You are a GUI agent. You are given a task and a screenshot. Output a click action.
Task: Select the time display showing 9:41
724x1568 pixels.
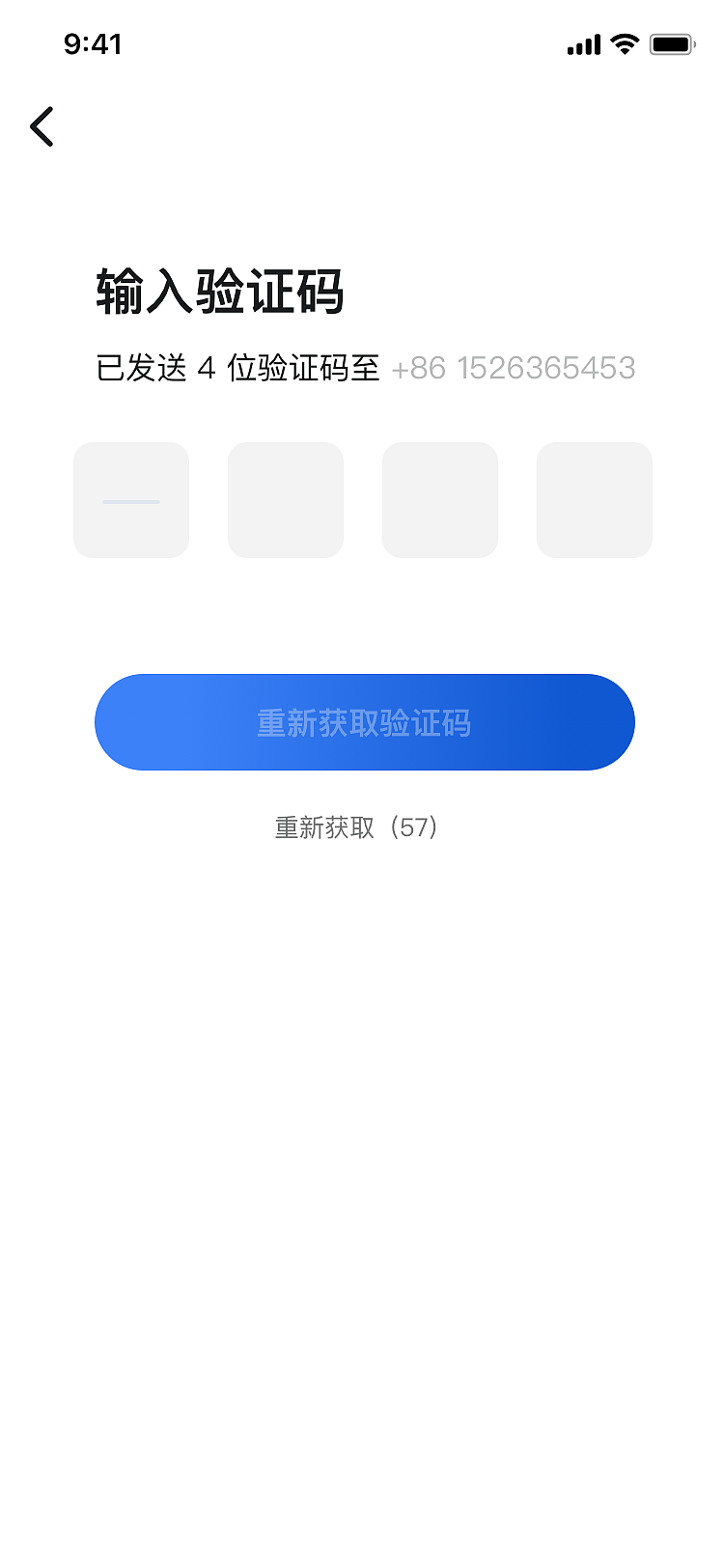[93, 44]
